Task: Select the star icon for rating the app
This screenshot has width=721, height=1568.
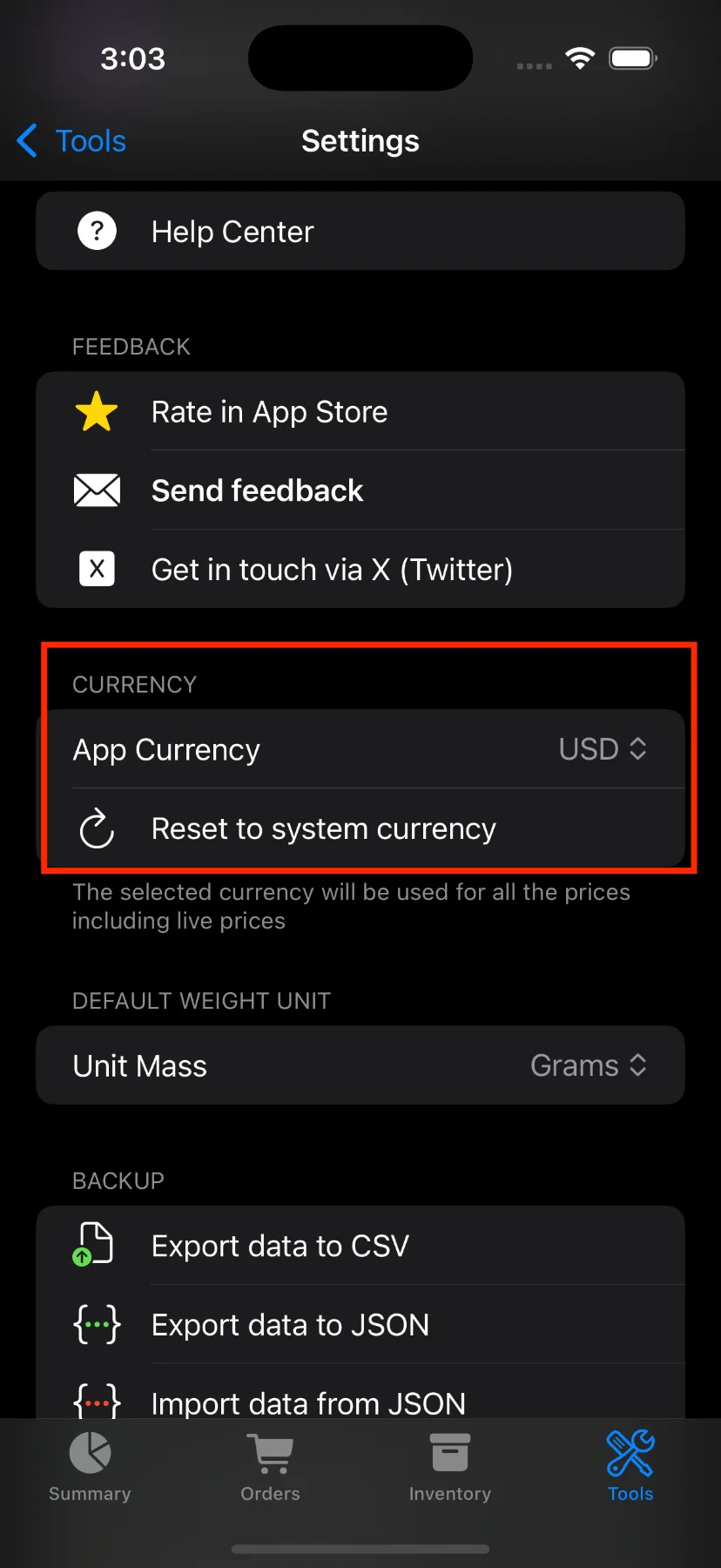Action: point(97,411)
